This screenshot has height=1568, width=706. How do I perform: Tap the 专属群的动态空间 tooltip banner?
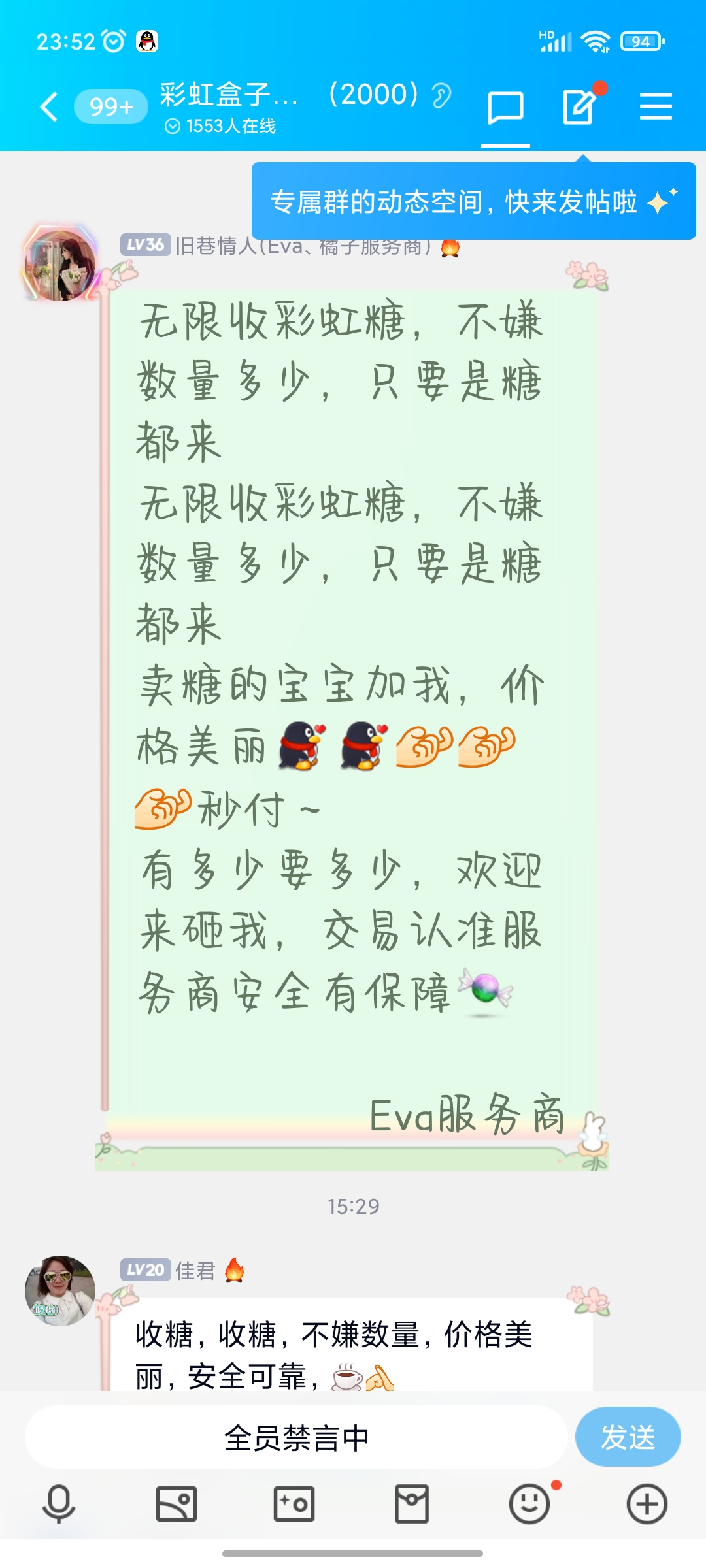coord(473,201)
